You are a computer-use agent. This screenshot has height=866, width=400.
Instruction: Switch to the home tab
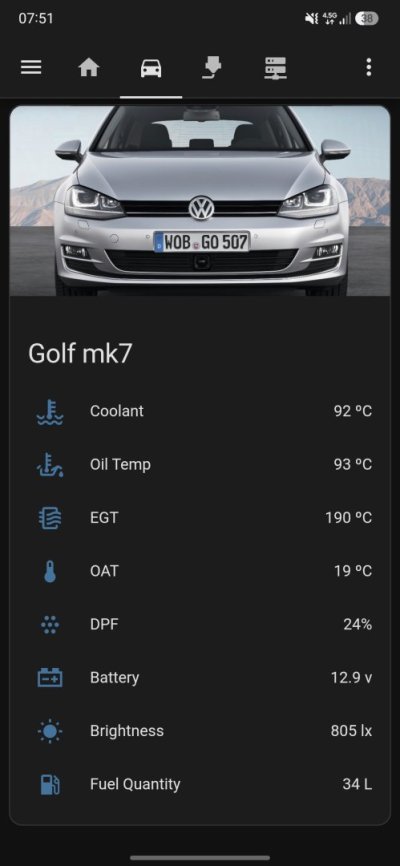pos(88,67)
